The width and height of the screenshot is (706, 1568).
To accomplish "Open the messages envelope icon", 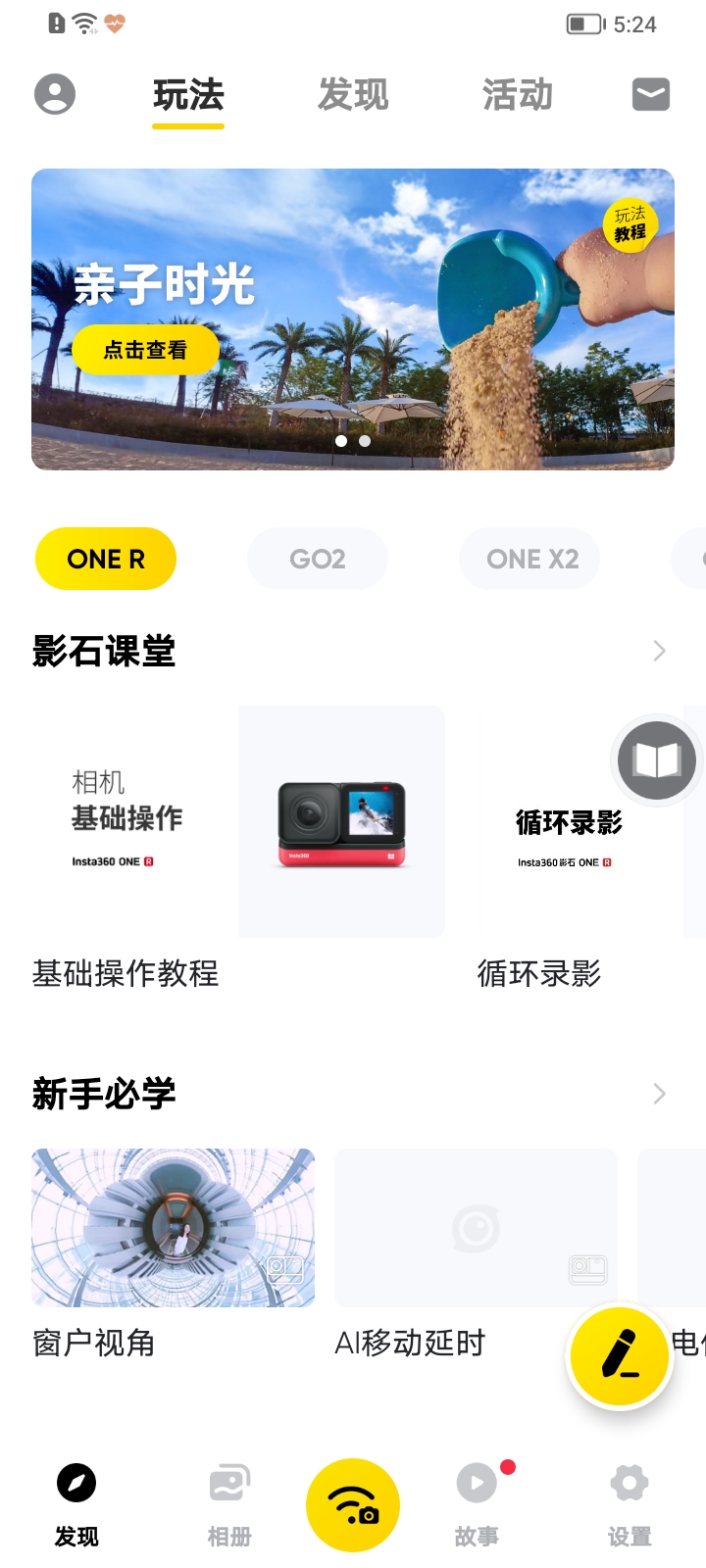I will click(651, 94).
